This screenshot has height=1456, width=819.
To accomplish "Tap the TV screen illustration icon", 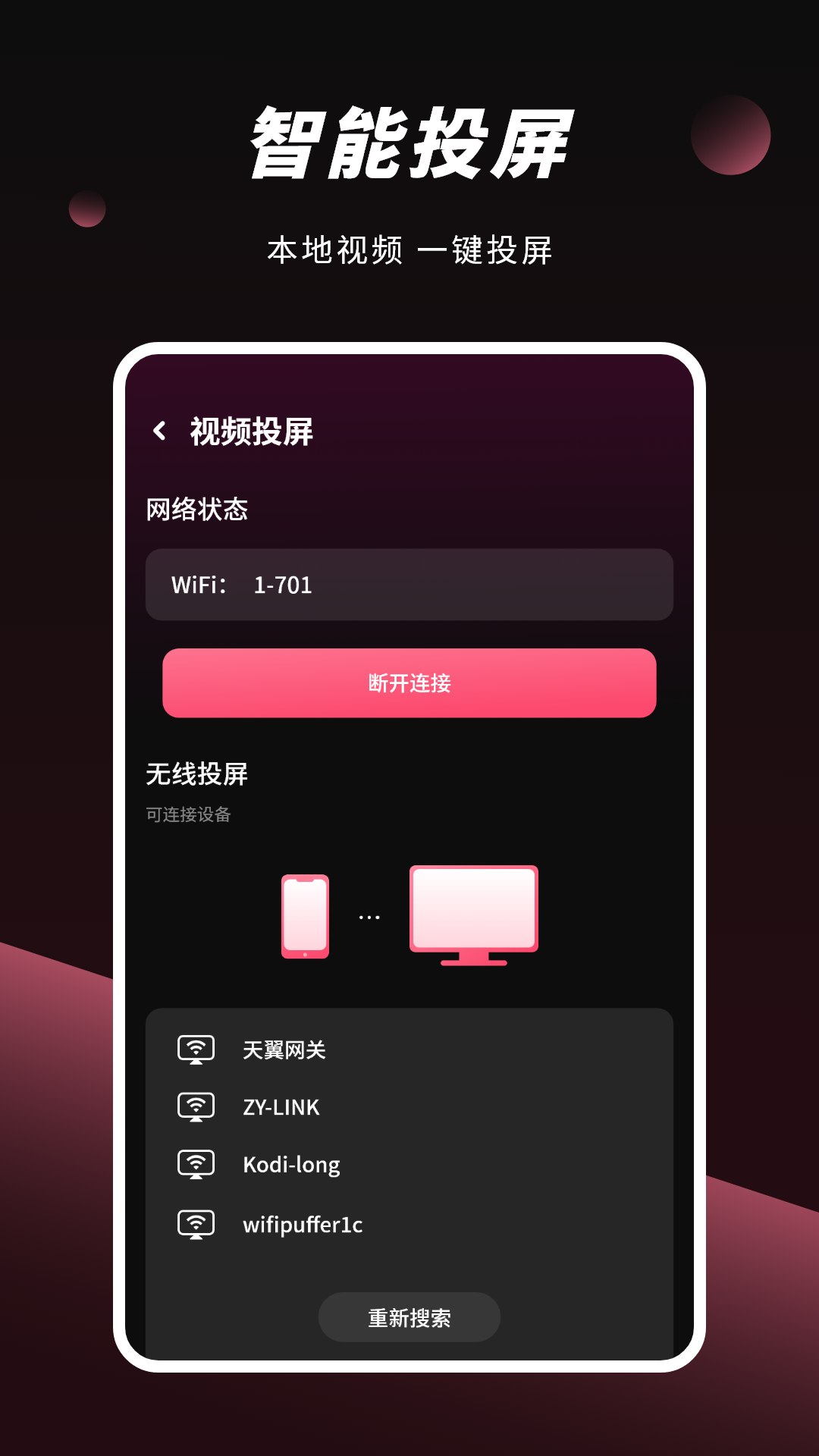I will point(474,908).
